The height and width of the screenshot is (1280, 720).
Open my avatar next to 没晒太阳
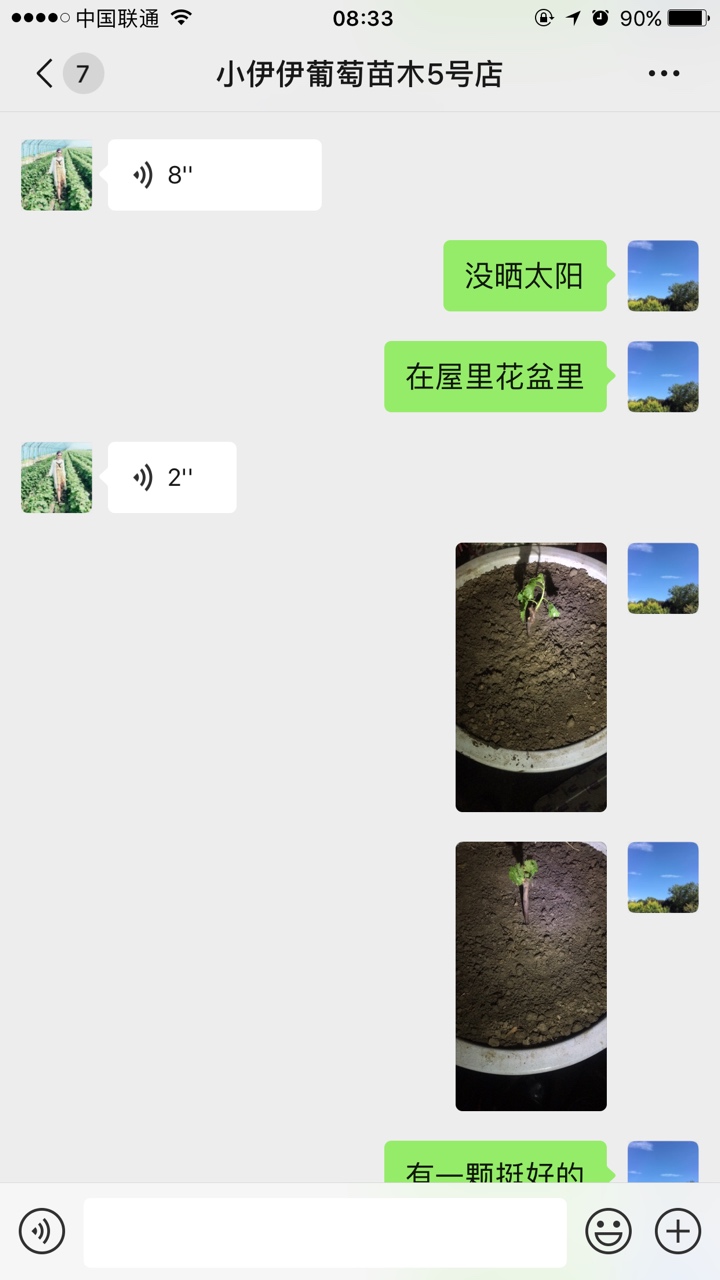663,276
